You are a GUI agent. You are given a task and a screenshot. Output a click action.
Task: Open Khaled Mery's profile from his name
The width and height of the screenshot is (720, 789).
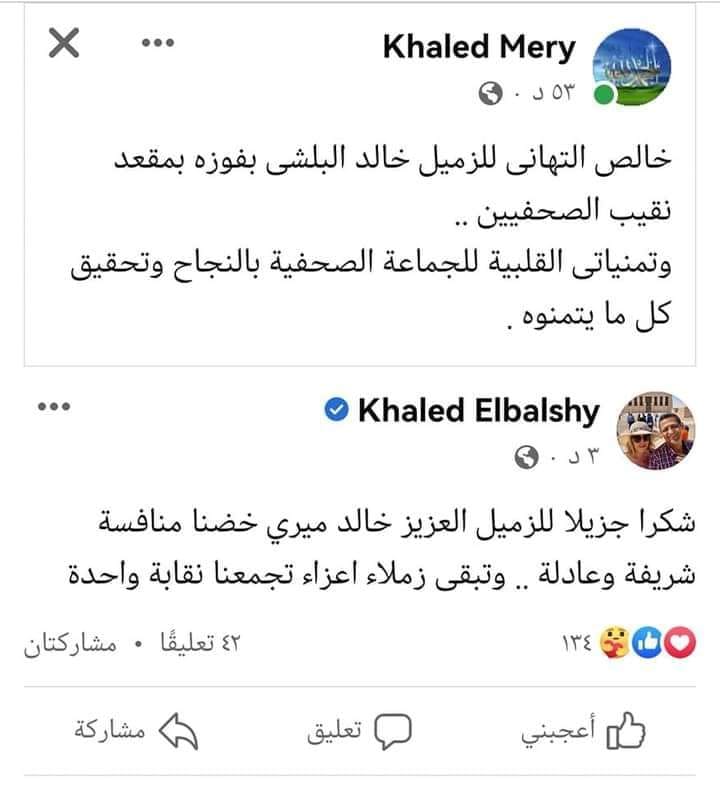(x=479, y=47)
